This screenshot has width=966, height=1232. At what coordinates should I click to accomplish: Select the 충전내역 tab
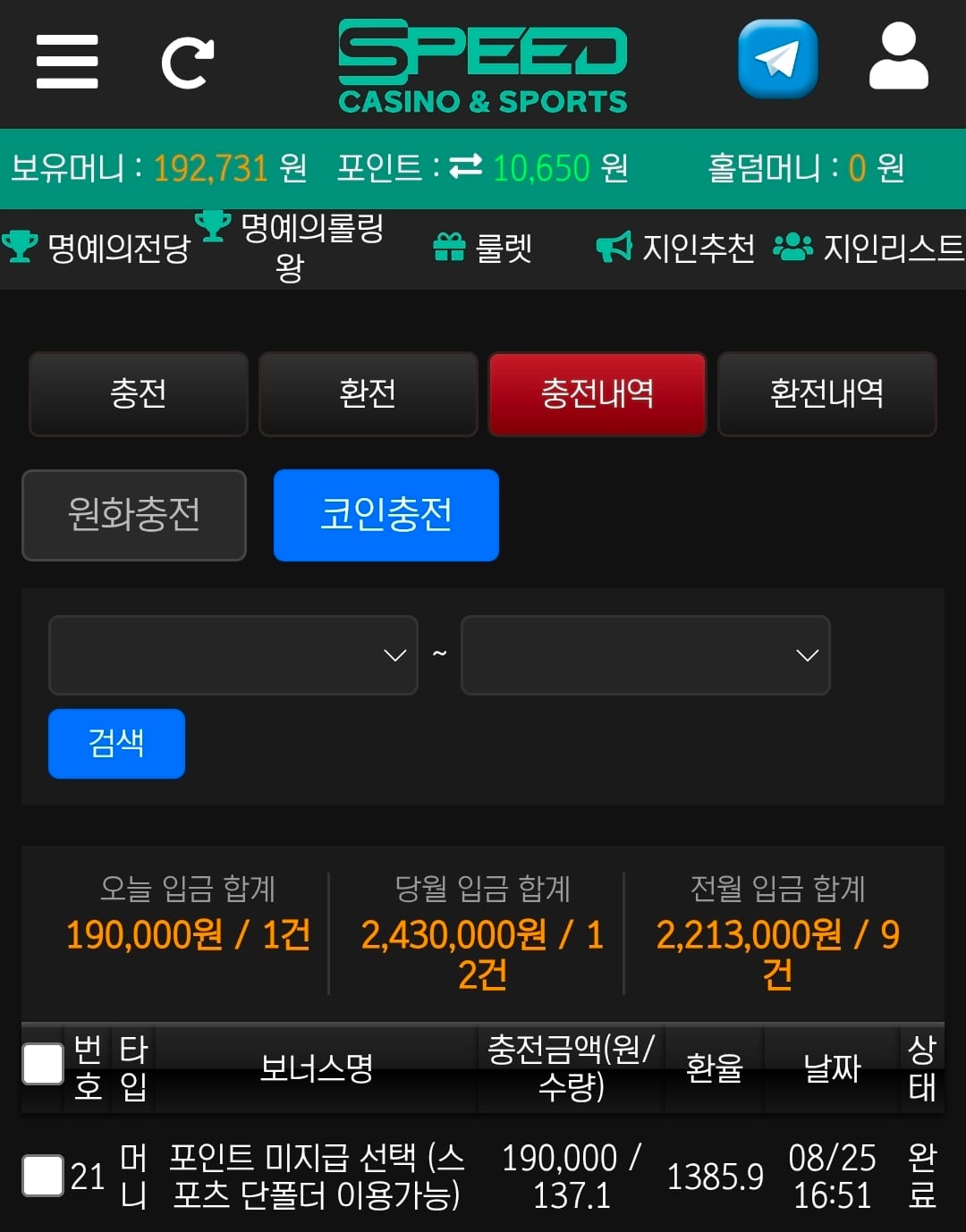point(597,394)
